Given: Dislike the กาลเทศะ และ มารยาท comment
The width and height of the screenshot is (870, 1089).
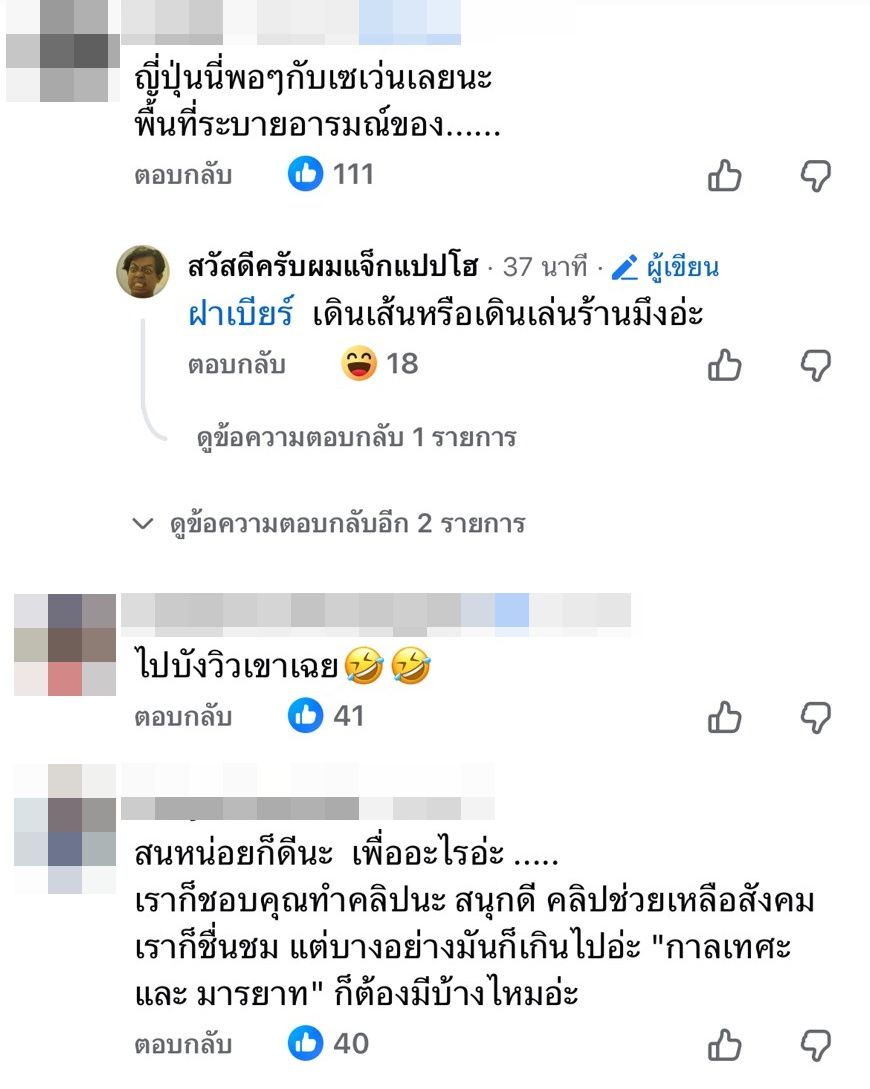Looking at the screenshot, I should [816, 1046].
